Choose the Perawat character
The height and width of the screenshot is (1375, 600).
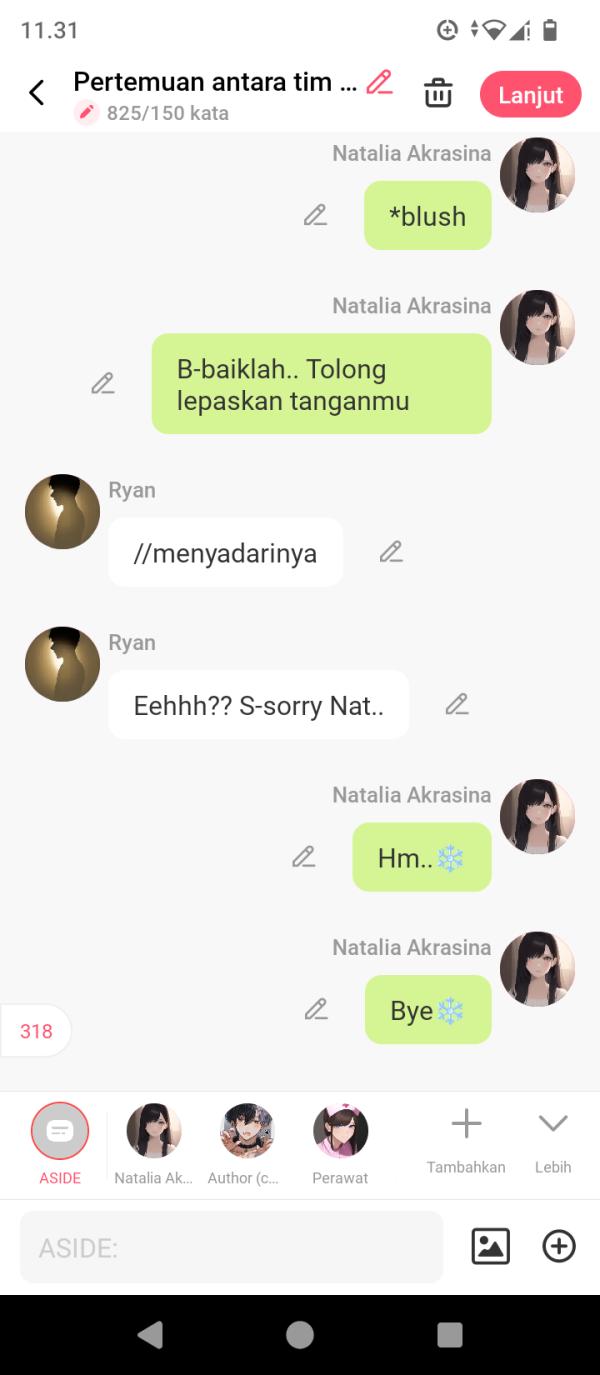[x=340, y=1132]
